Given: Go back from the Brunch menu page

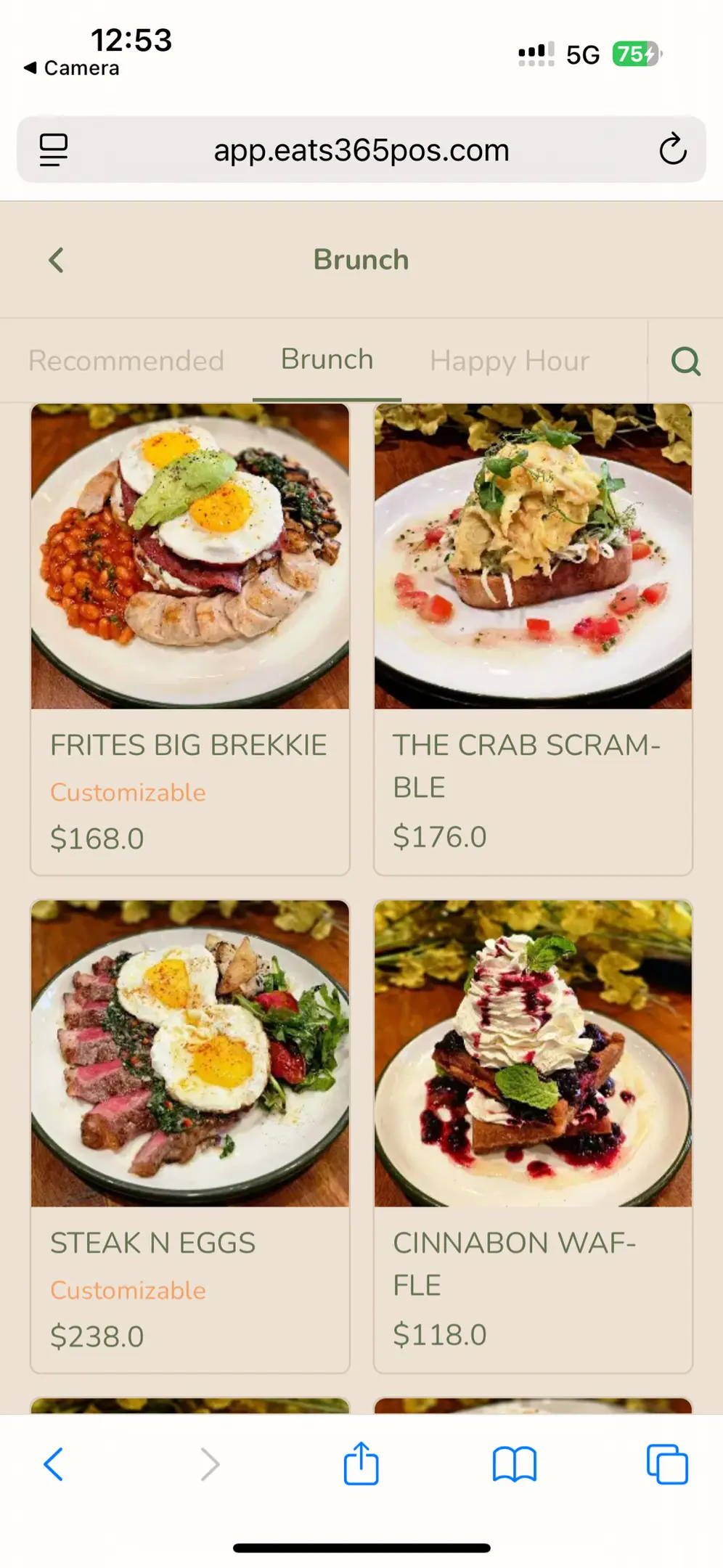Looking at the screenshot, I should [56, 260].
